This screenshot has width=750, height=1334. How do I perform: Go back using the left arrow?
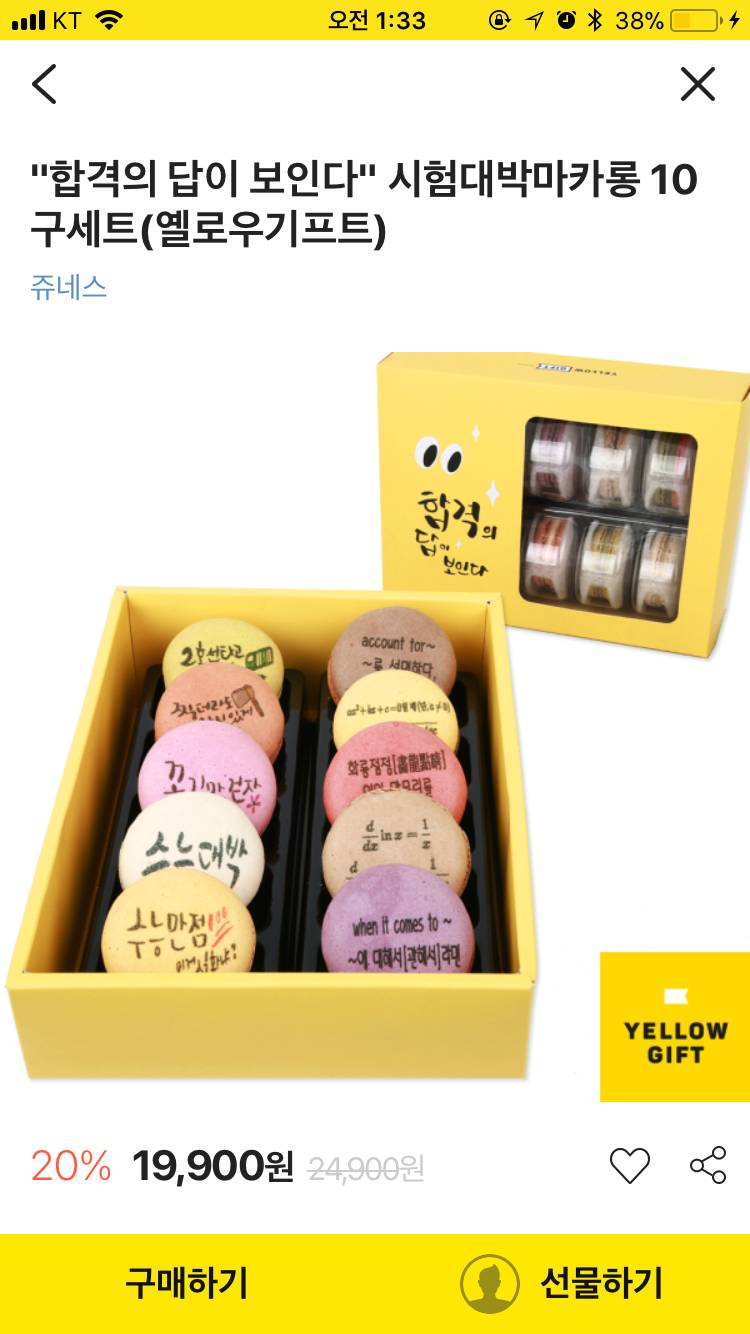point(44,84)
